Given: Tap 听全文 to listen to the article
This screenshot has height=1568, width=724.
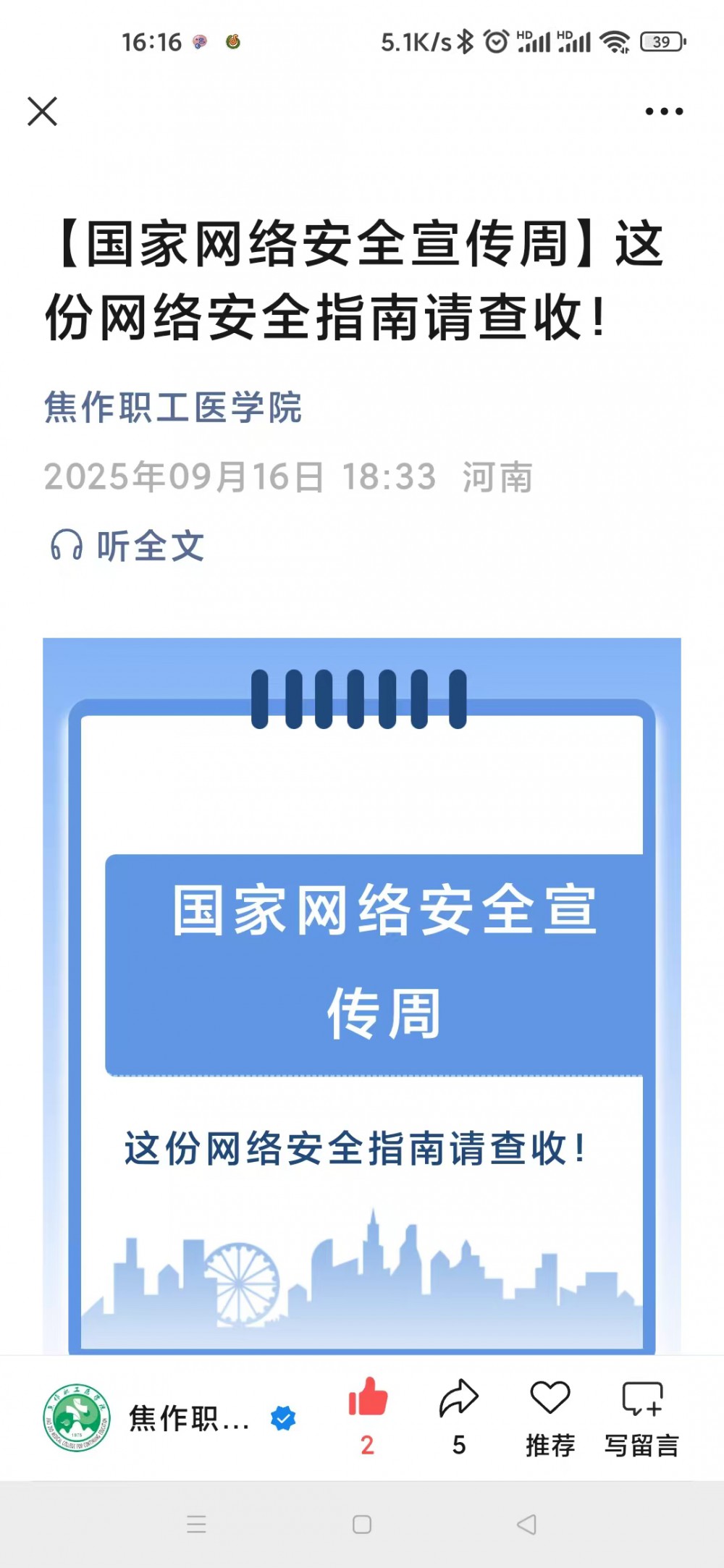Looking at the screenshot, I should (128, 545).
